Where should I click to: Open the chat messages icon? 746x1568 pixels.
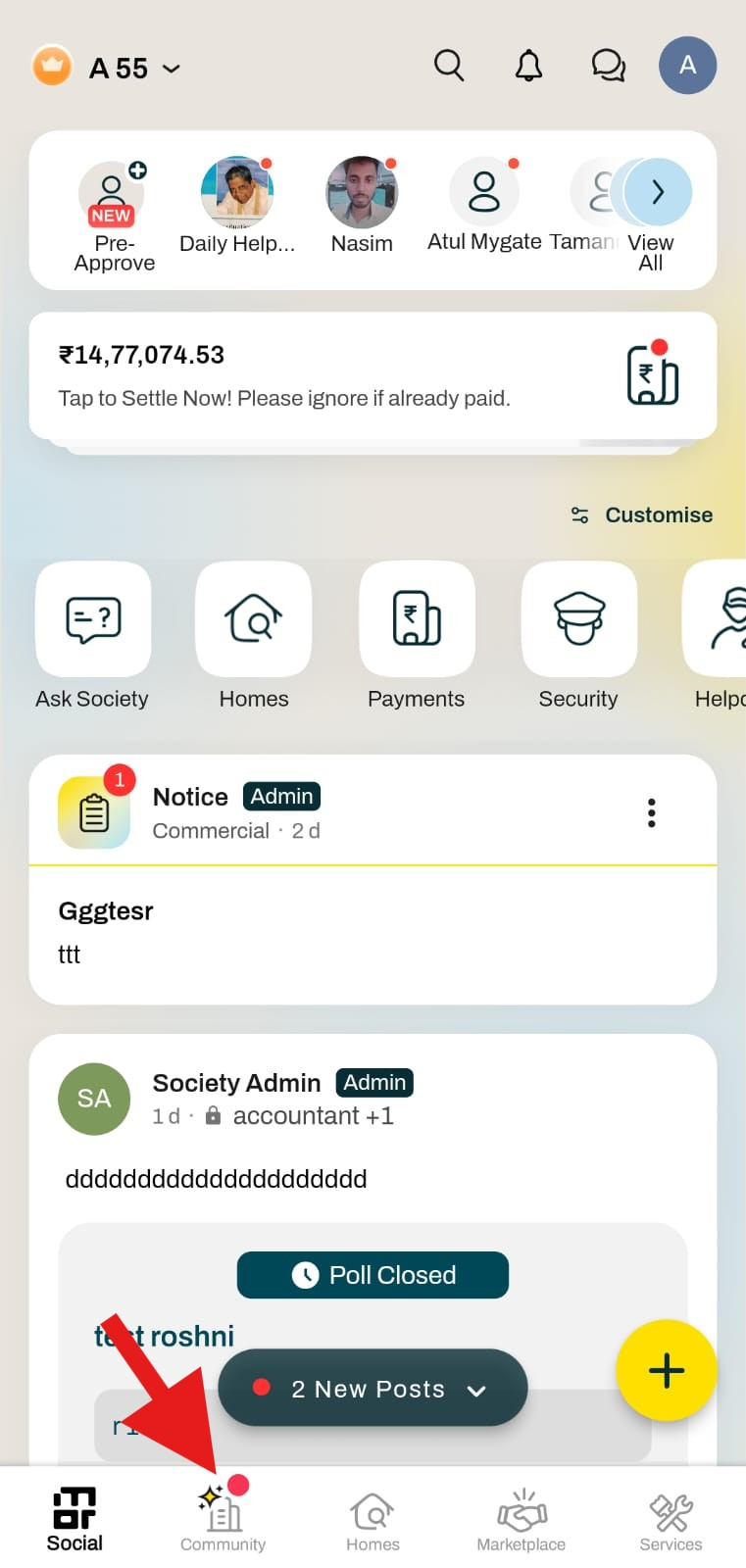click(x=608, y=66)
